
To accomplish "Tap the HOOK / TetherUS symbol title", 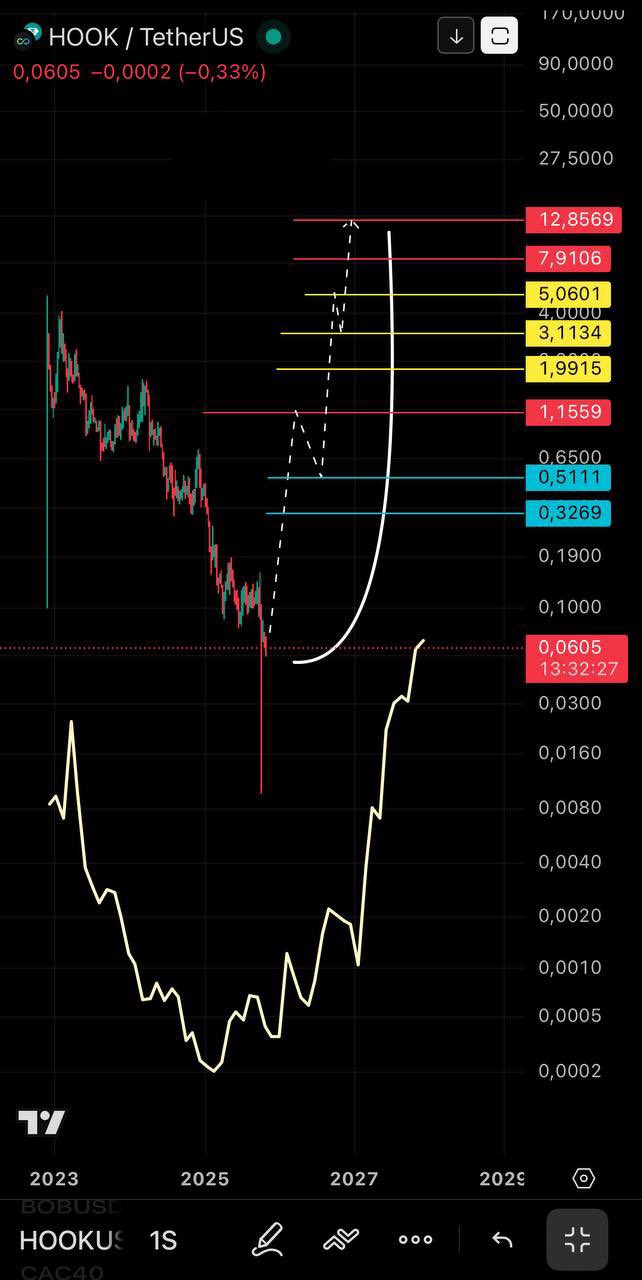I will tap(145, 38).
